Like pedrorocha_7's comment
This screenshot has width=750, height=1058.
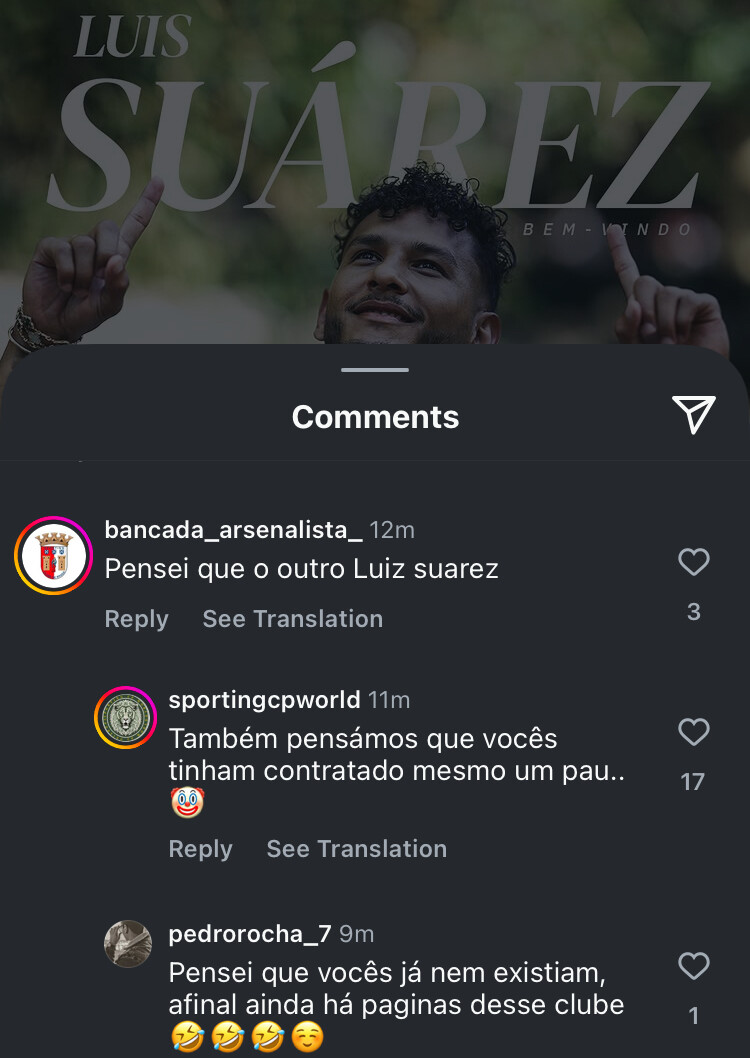click(693, 966)
